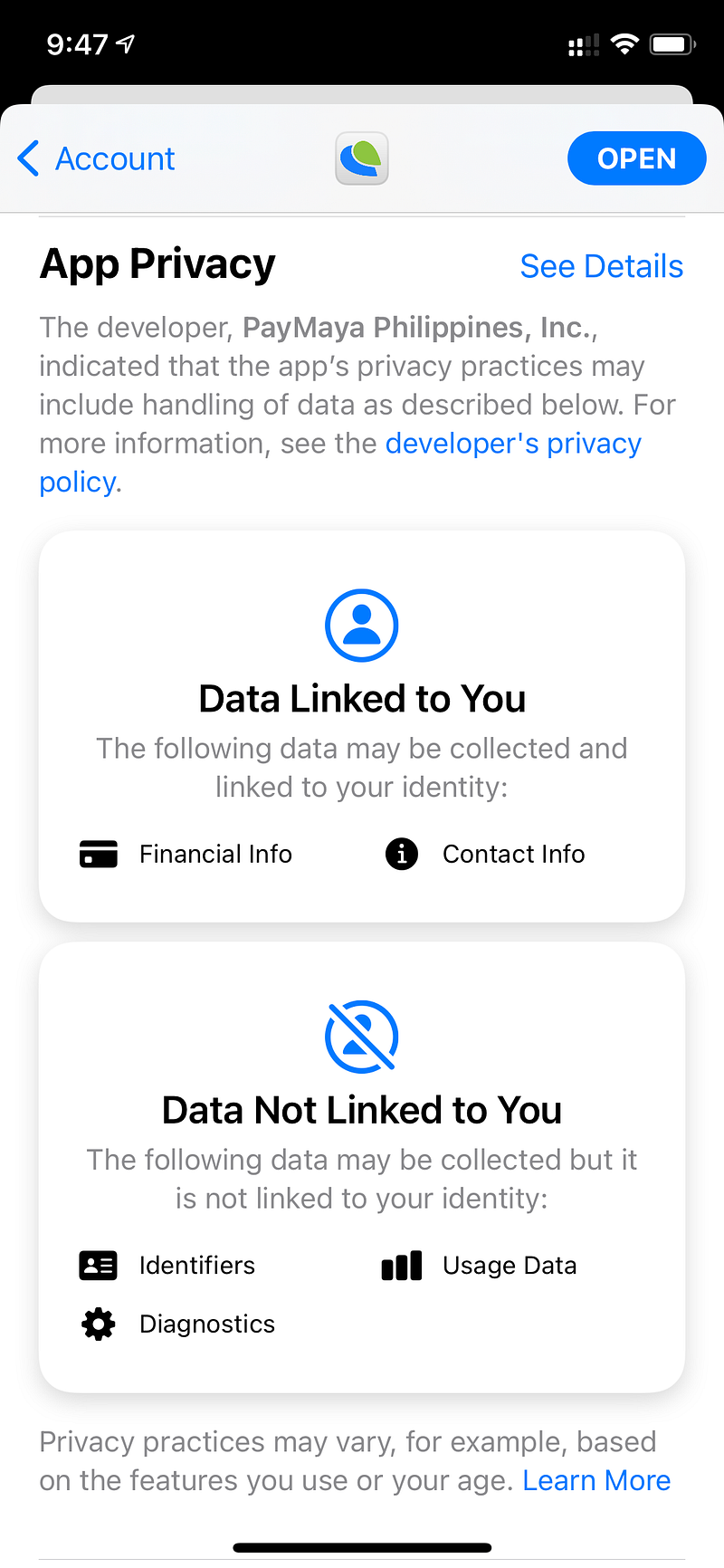Go back to Account

coord(96,158)
